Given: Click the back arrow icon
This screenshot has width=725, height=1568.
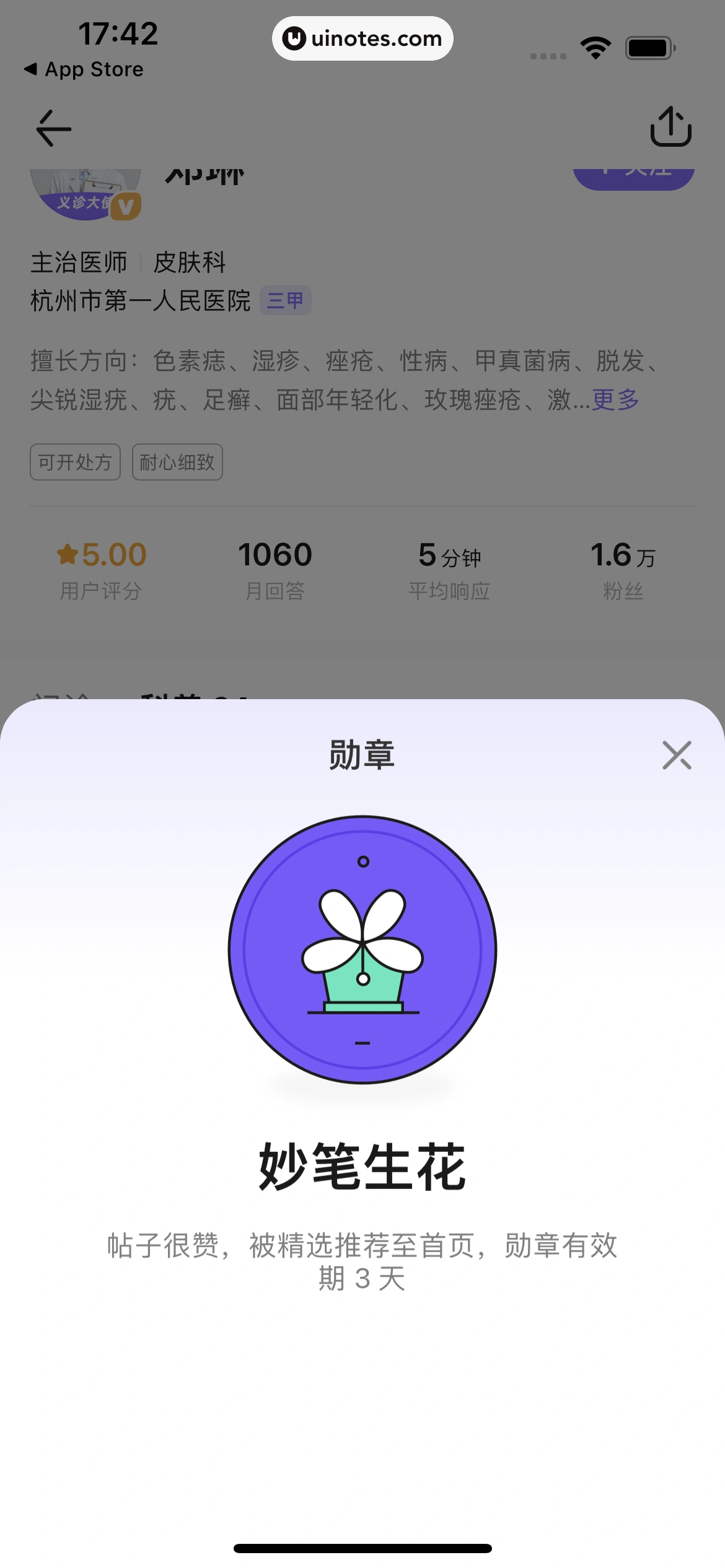Looking at the screenshot, I should pyautogui.click(x=53, y=128).
